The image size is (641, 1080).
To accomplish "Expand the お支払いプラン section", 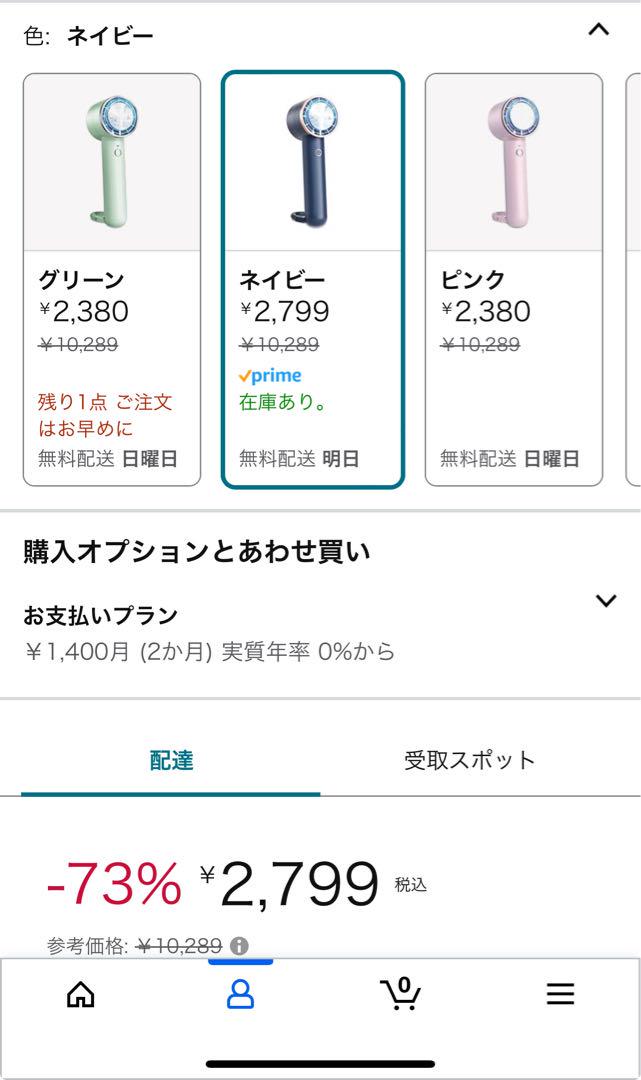I will [320, 633].
